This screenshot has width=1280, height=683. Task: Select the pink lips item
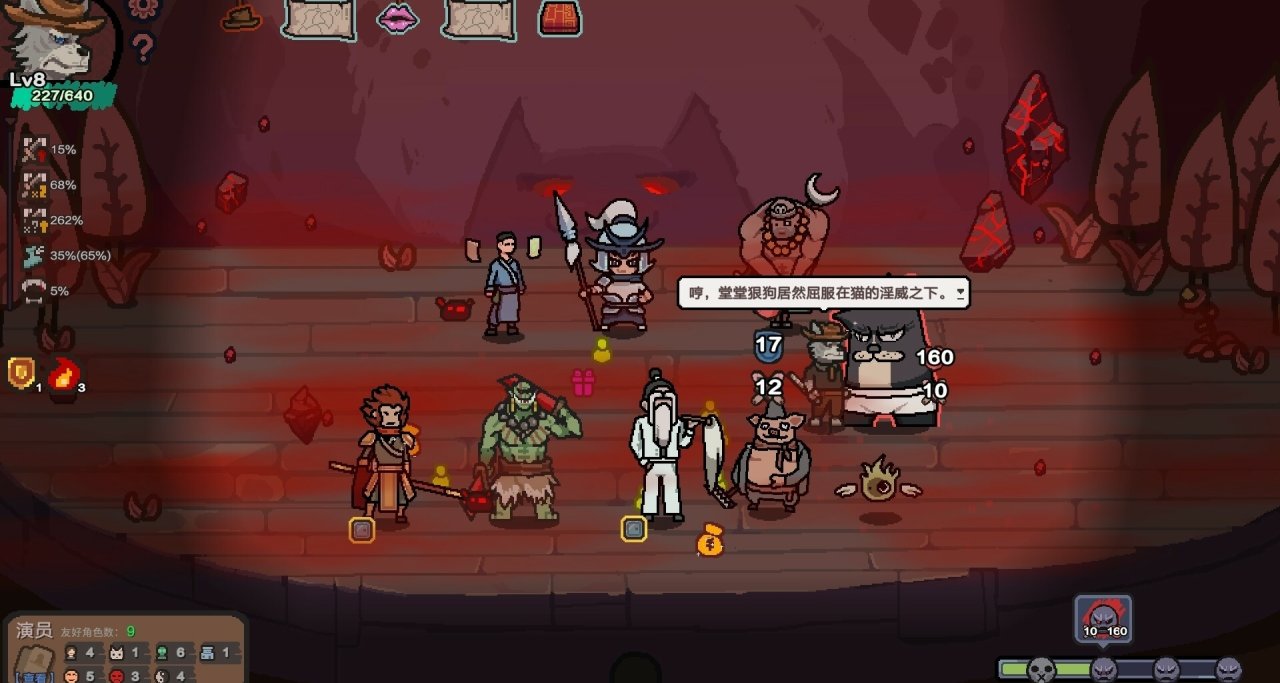coord(397,18)
